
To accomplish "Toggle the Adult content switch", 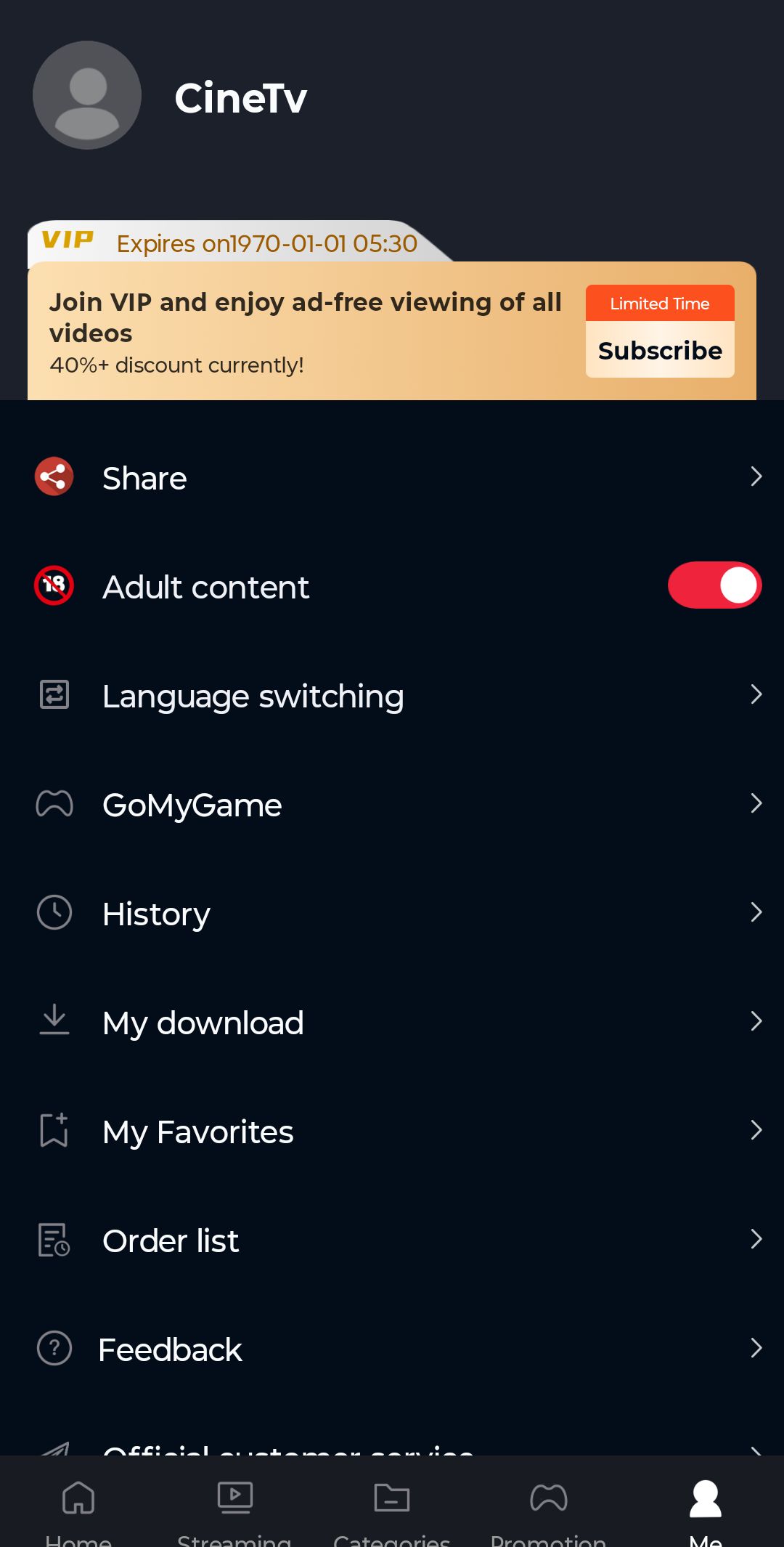I will point(714,585).
